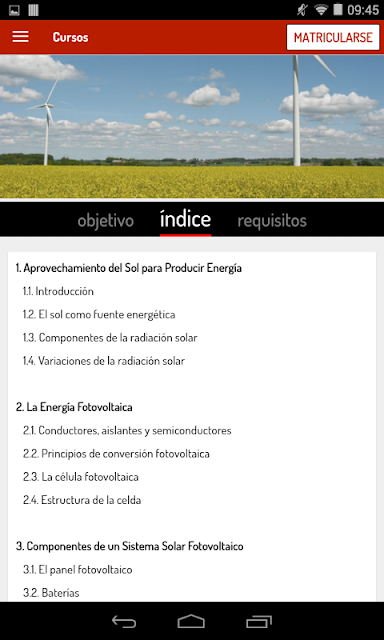The width and height of the screenshot is (384, 640).
Task: Open the hamburger drawer menu
Action: point(20,37)
